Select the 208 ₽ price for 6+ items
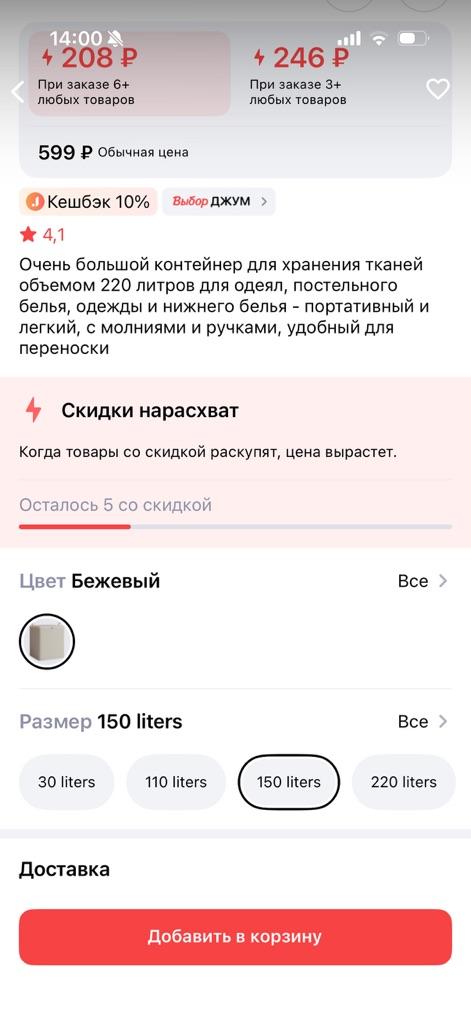Viewport: 471px width, 1024px height. (x=129, y=74)
